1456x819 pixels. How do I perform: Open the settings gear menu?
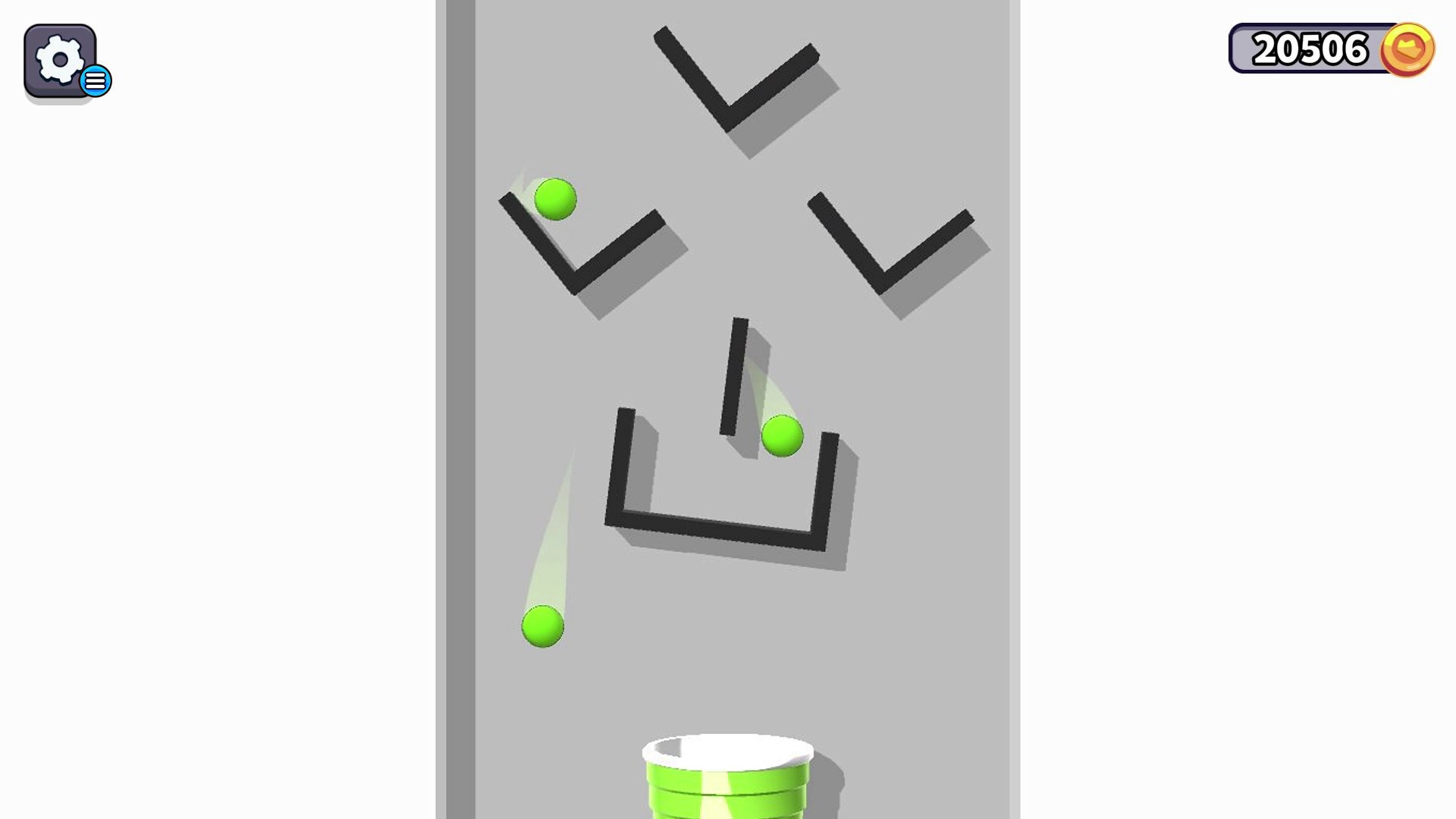60,61
